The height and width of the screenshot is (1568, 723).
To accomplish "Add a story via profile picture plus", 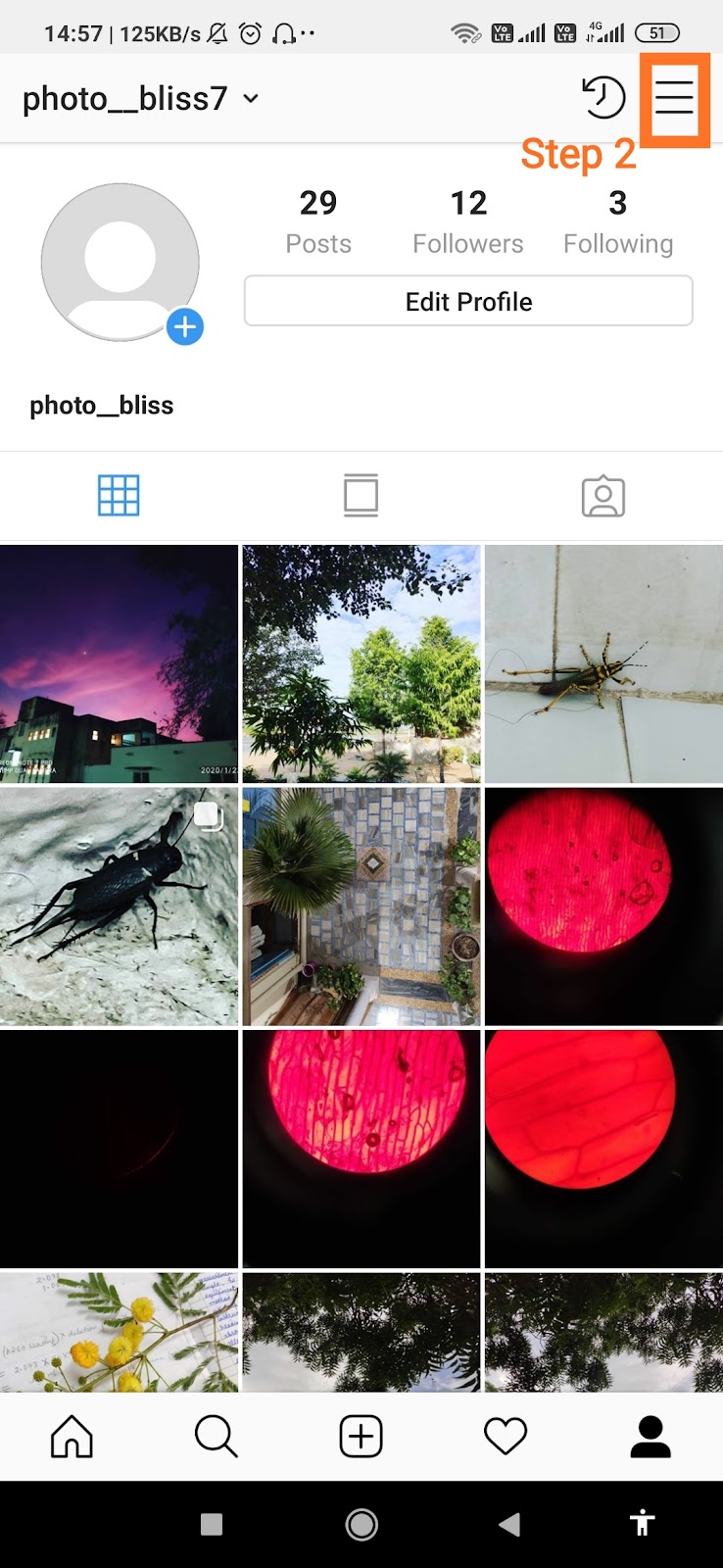I will [x=184, y=326].
